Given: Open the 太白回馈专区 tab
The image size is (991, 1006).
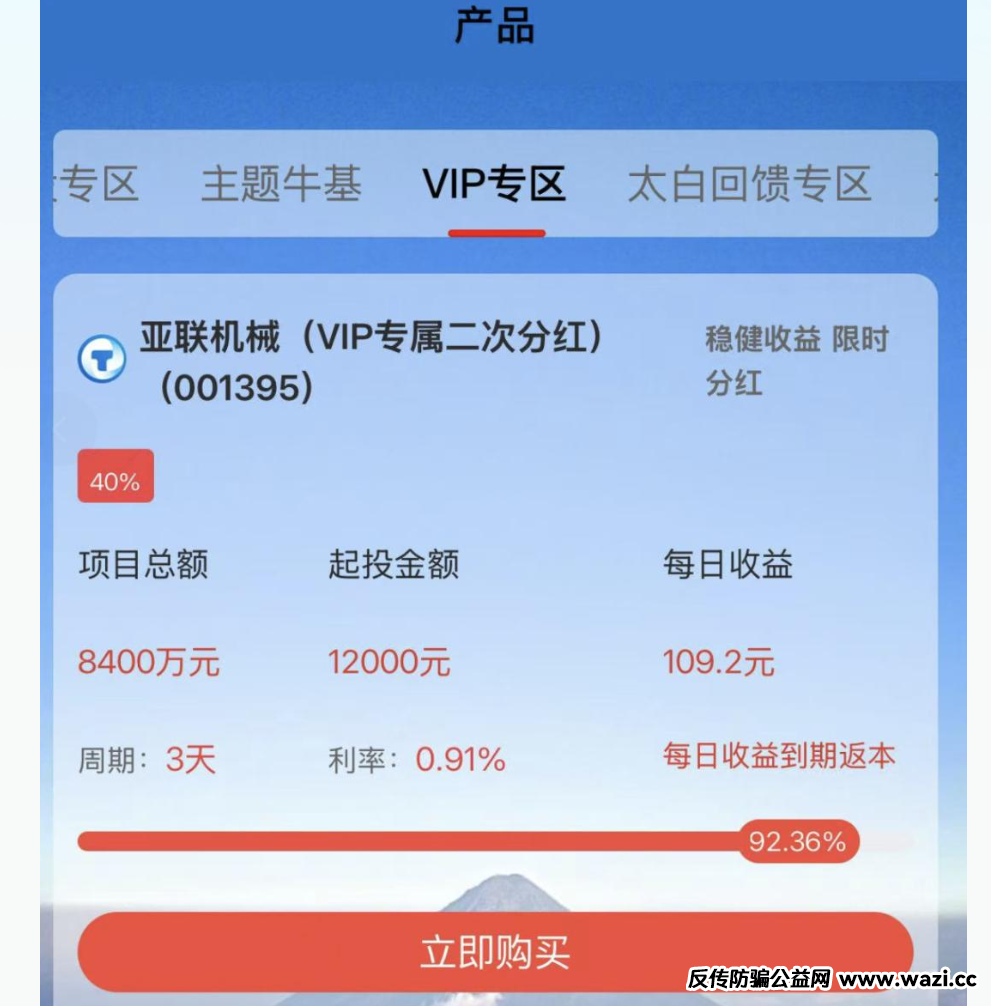Looking at the screenshot, I should [749, 185].
